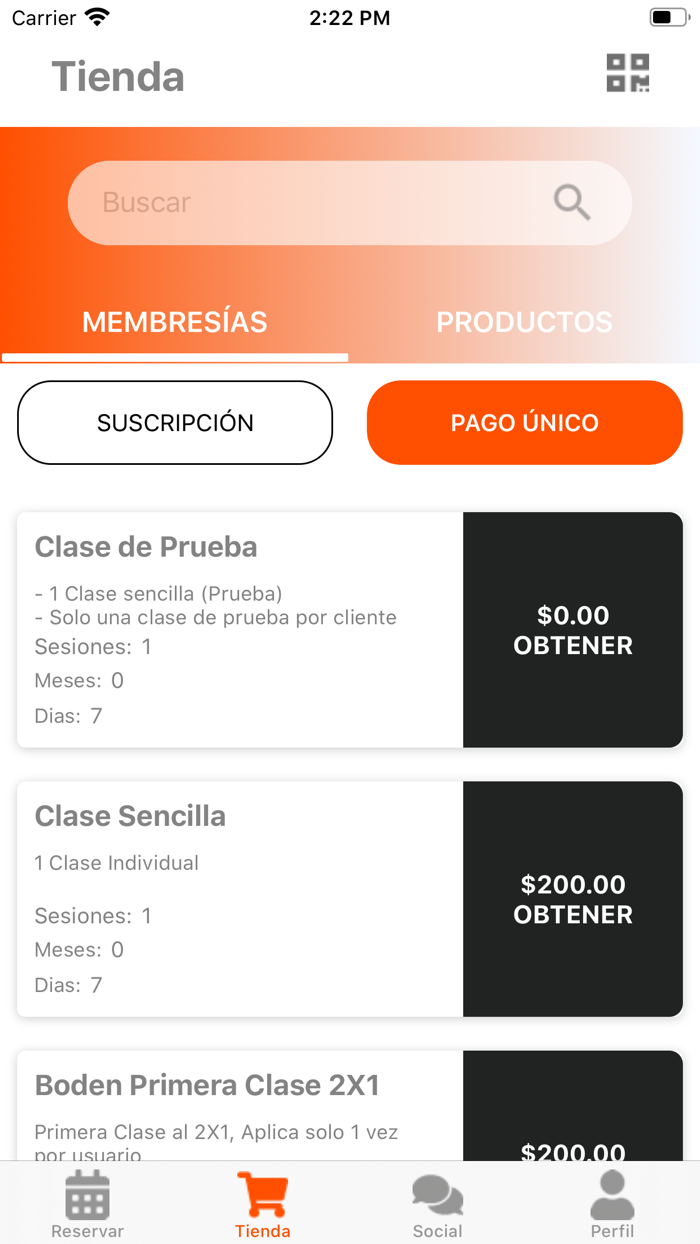Tap the Buscar search field

coord(320,203)
